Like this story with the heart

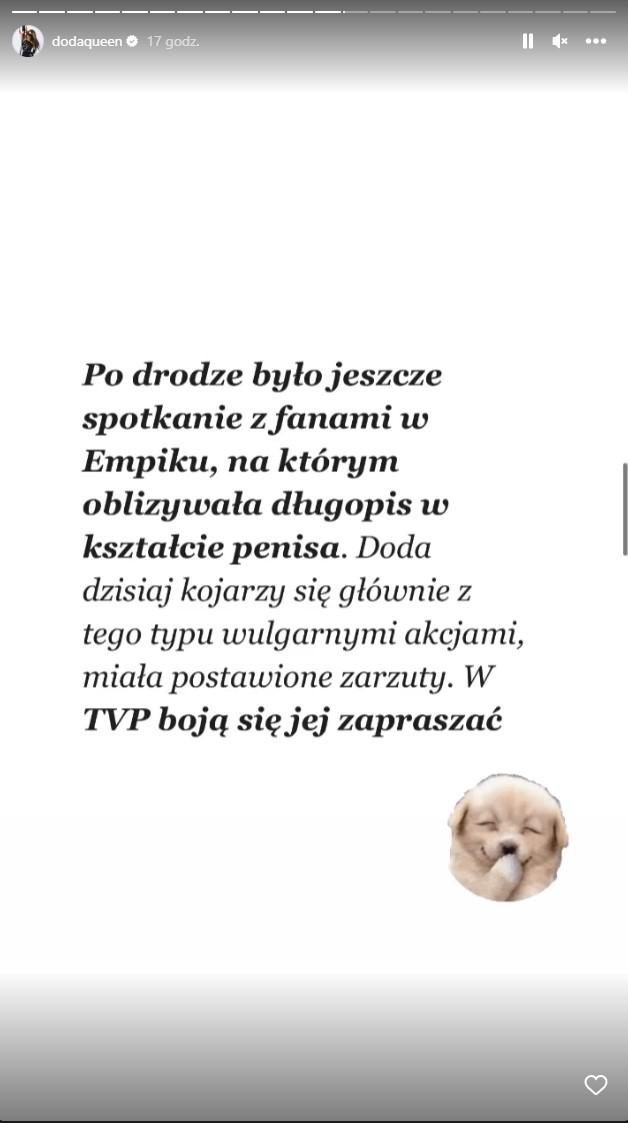coord(596,1085)
